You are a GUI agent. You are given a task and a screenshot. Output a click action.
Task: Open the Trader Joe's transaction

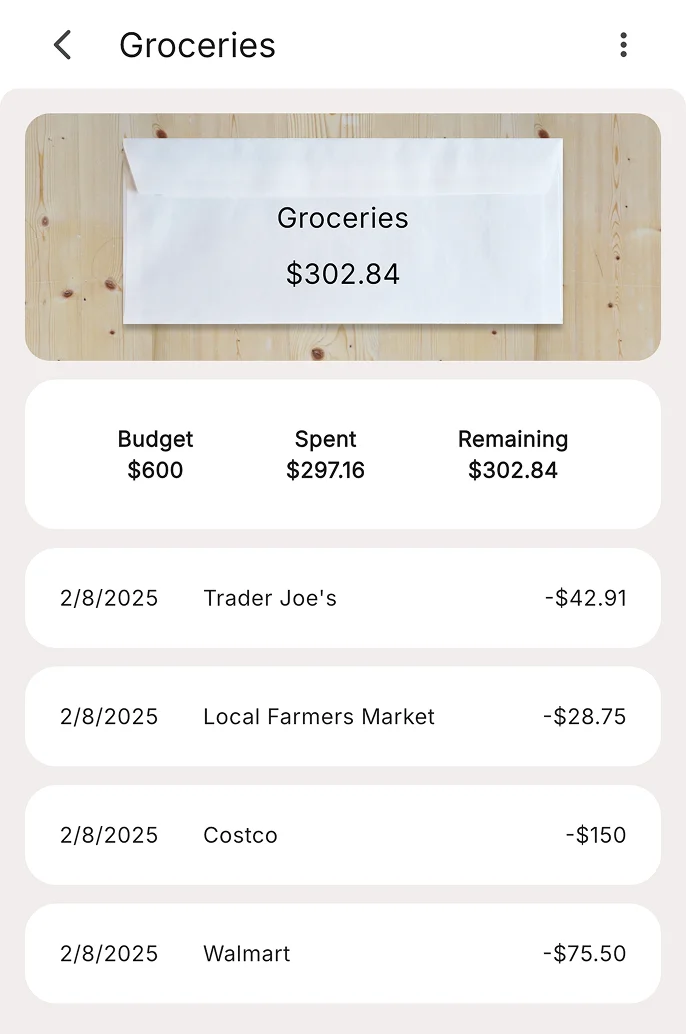coord(342,598)
